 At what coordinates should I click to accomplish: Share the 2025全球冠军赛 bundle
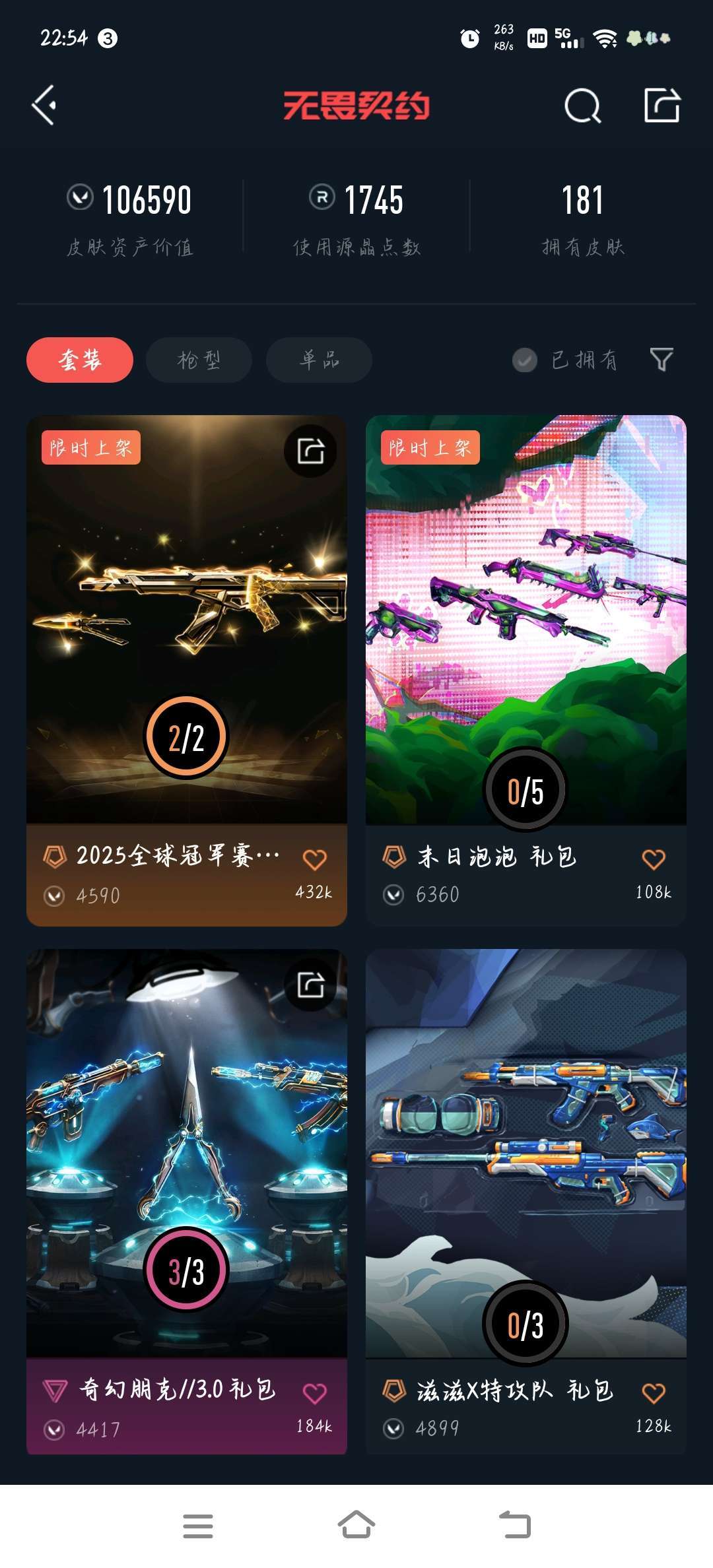(310, 451)
